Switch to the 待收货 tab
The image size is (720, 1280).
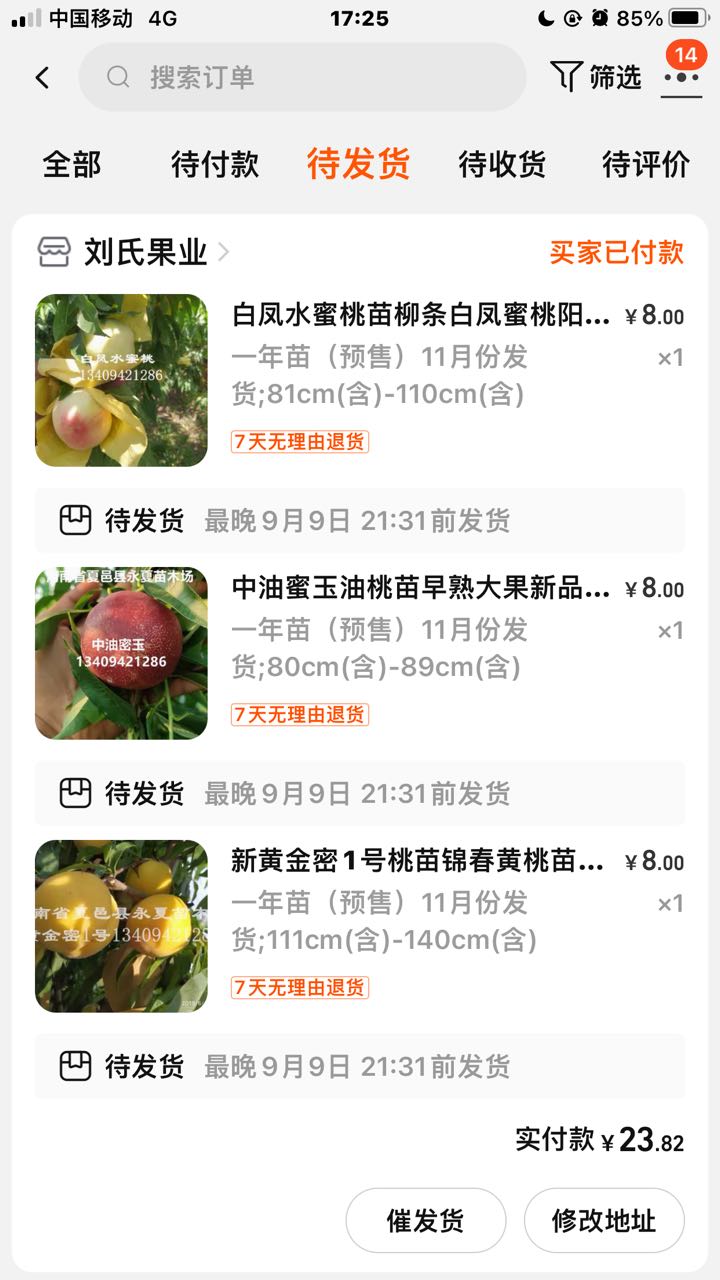[x=502, y=164]
